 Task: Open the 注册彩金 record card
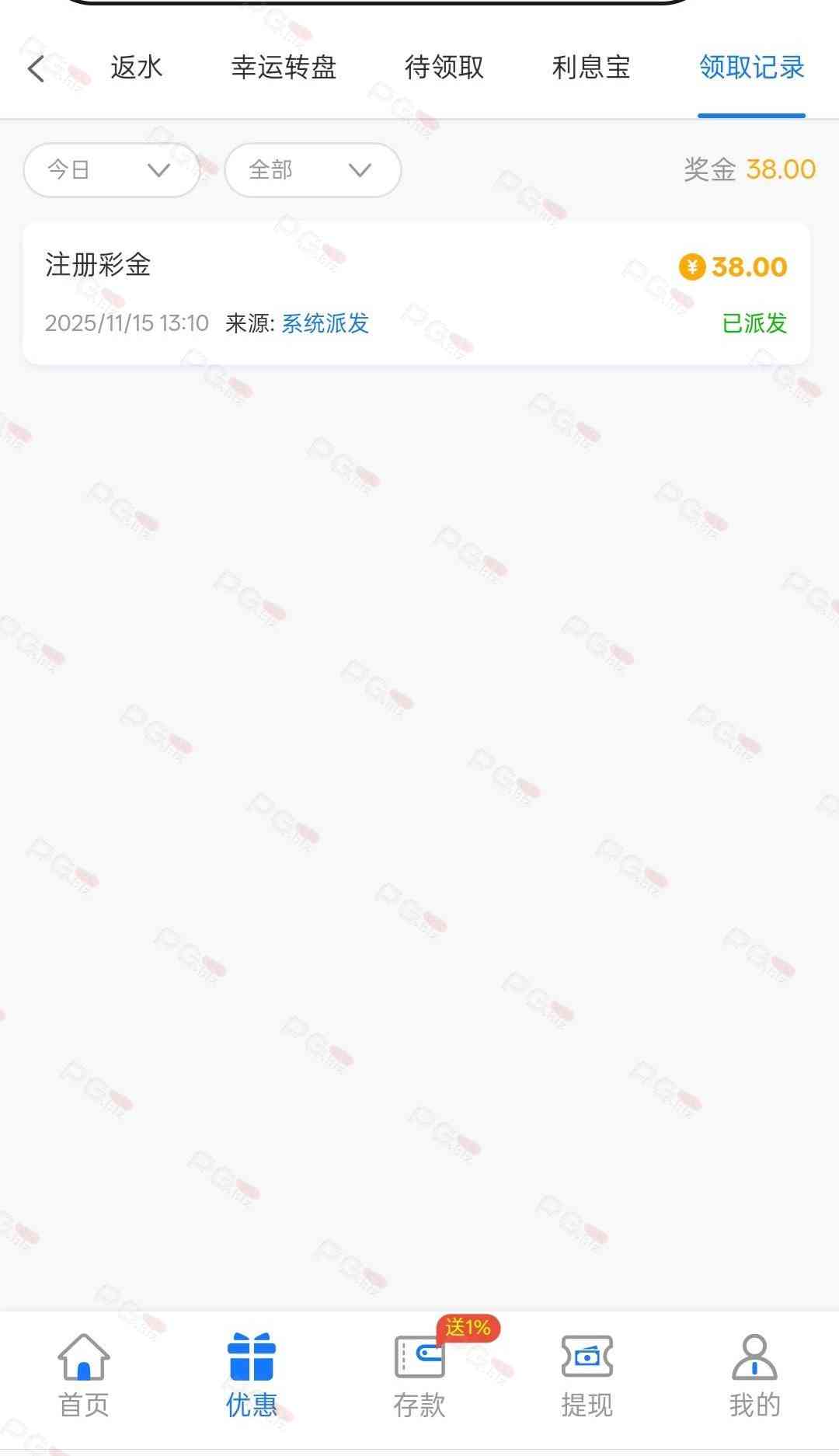pyautogui.click(x=416, y=293)
